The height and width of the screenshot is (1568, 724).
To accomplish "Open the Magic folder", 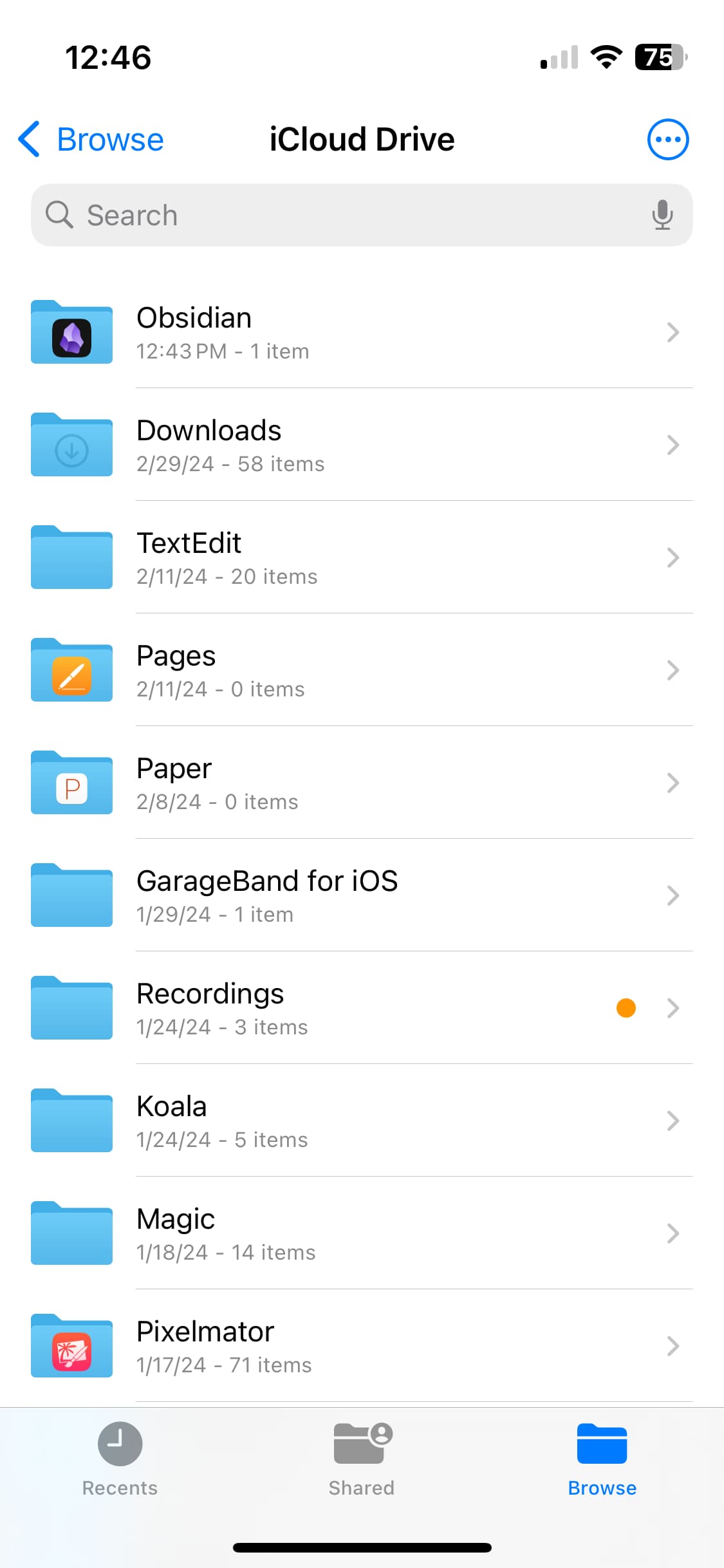I will (362, 1233).
